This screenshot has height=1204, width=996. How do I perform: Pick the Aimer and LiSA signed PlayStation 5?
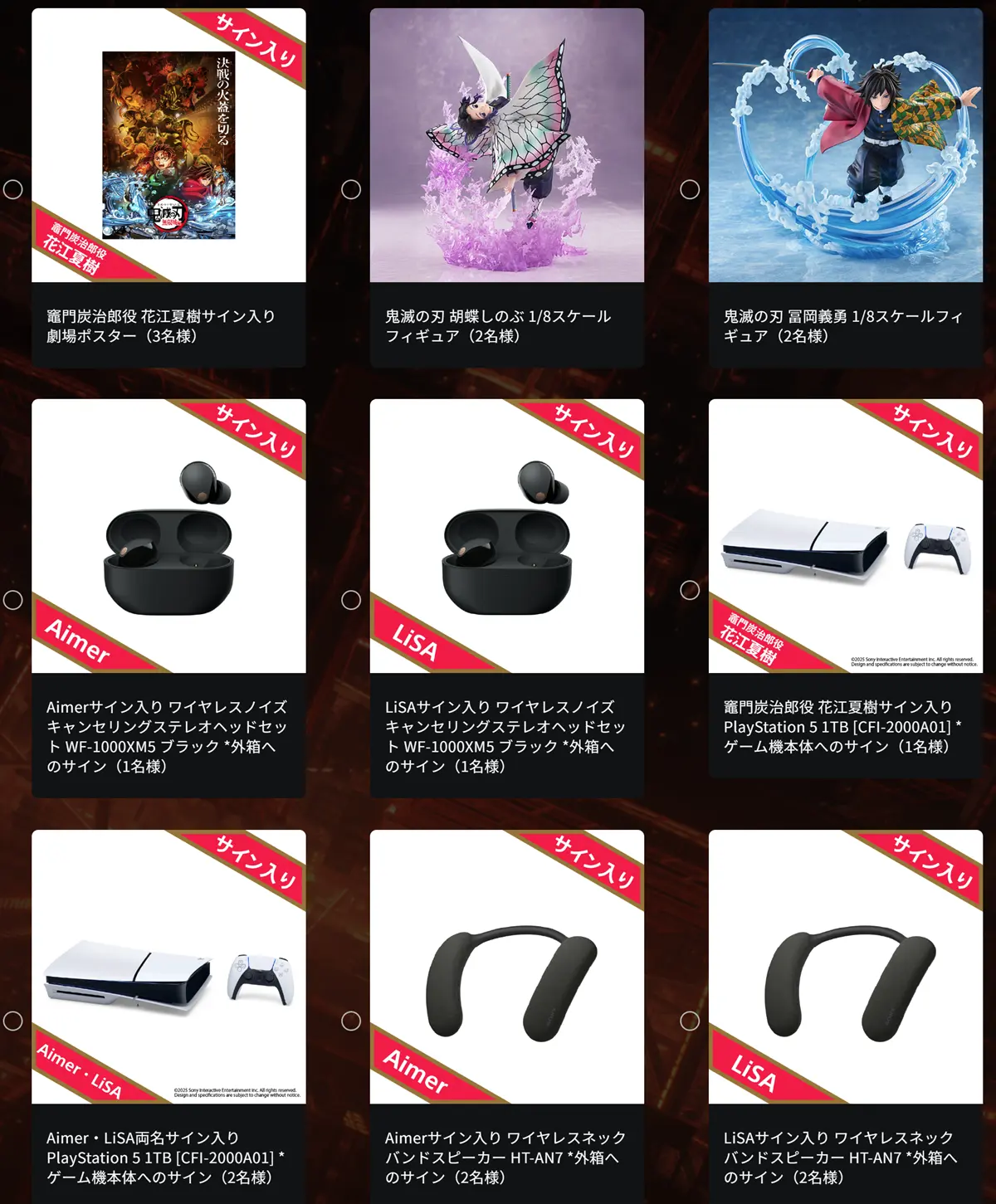[13, 1021]
